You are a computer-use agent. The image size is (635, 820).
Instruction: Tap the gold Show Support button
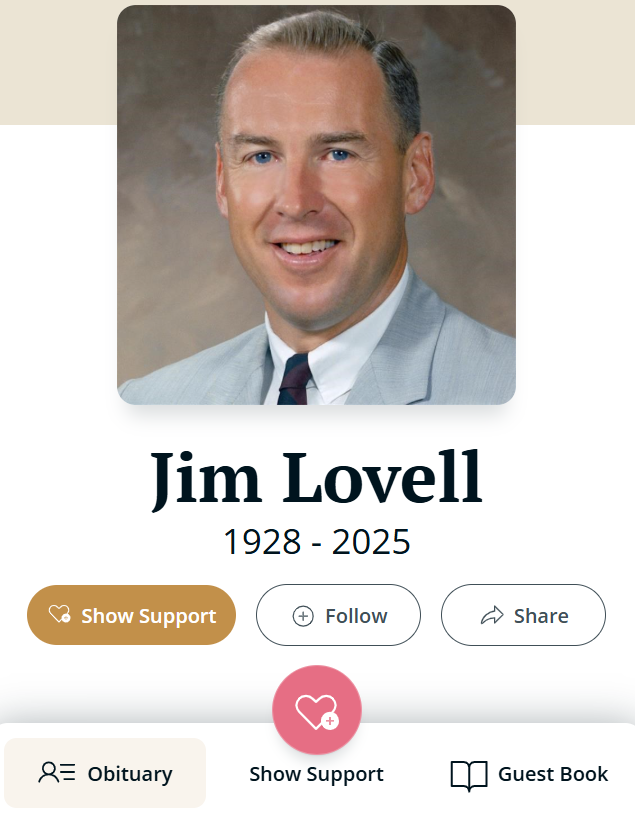click(x=131, y=615)
